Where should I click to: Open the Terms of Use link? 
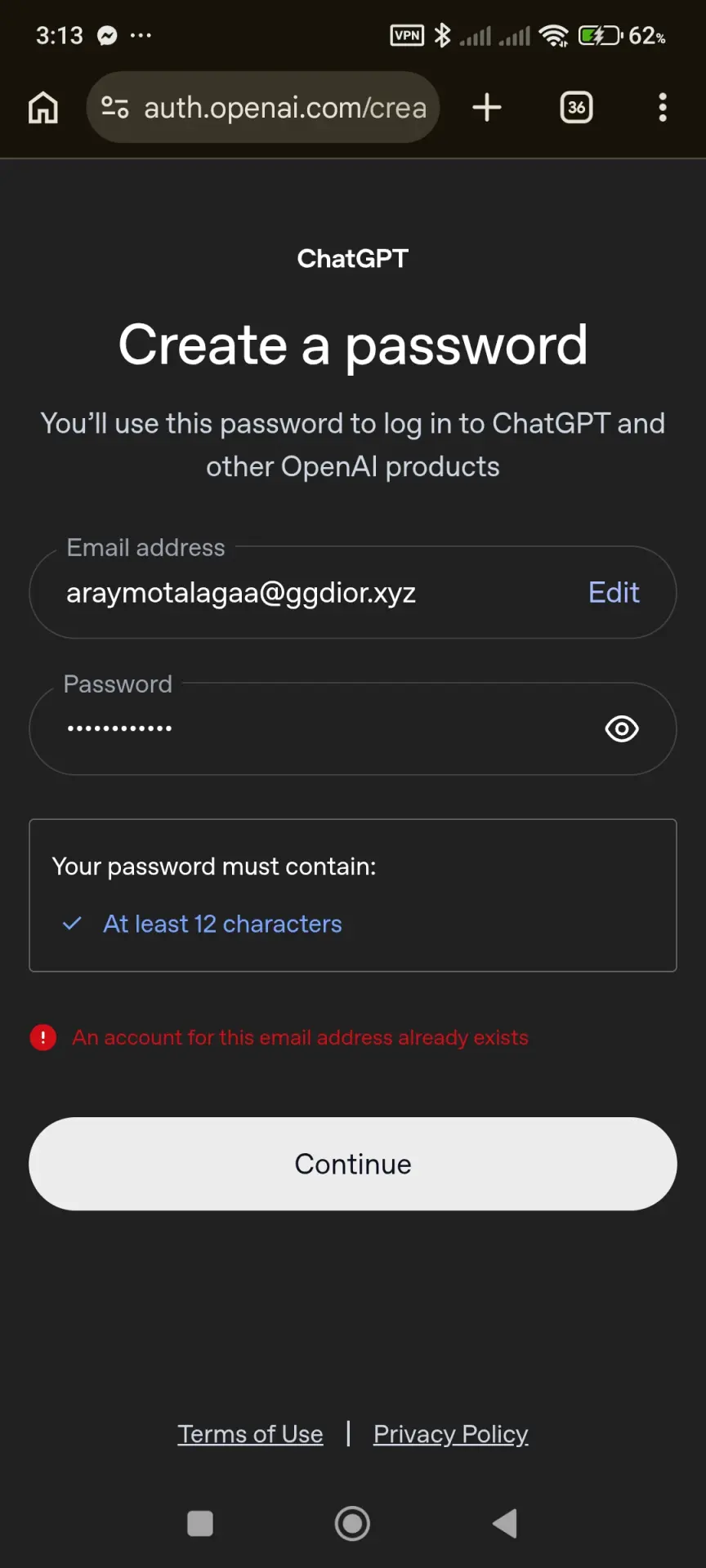pyautogui.click(x=251, y=1434)
